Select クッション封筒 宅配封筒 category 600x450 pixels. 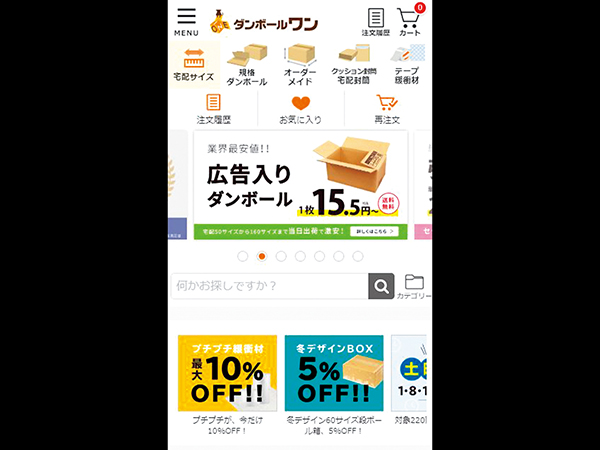click(354, 65)
